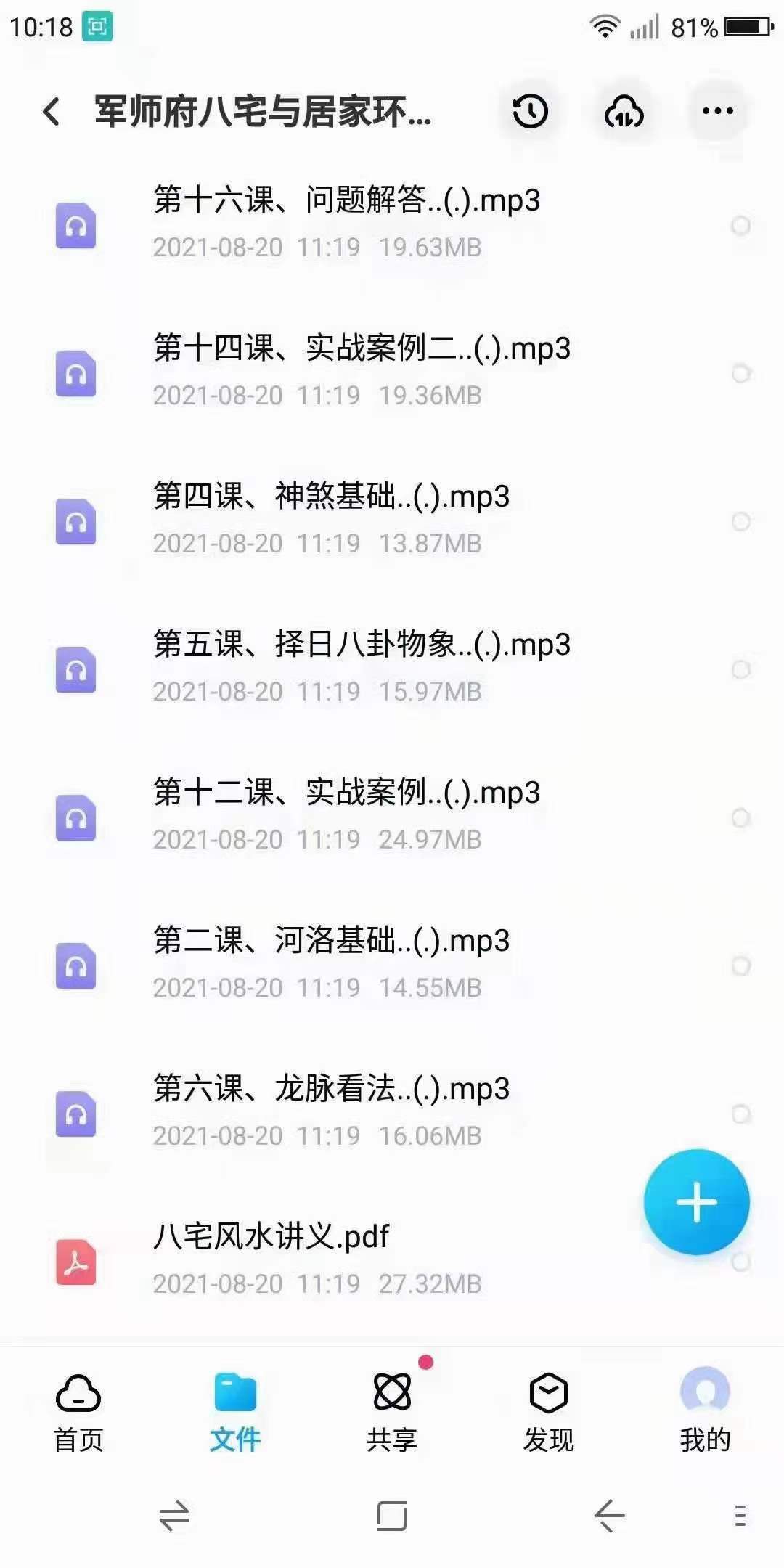The height and width of the screenshot is (1568, 784).
Task: Play 第四课、神煞基础 audio file
Action: tap(330, 497)
